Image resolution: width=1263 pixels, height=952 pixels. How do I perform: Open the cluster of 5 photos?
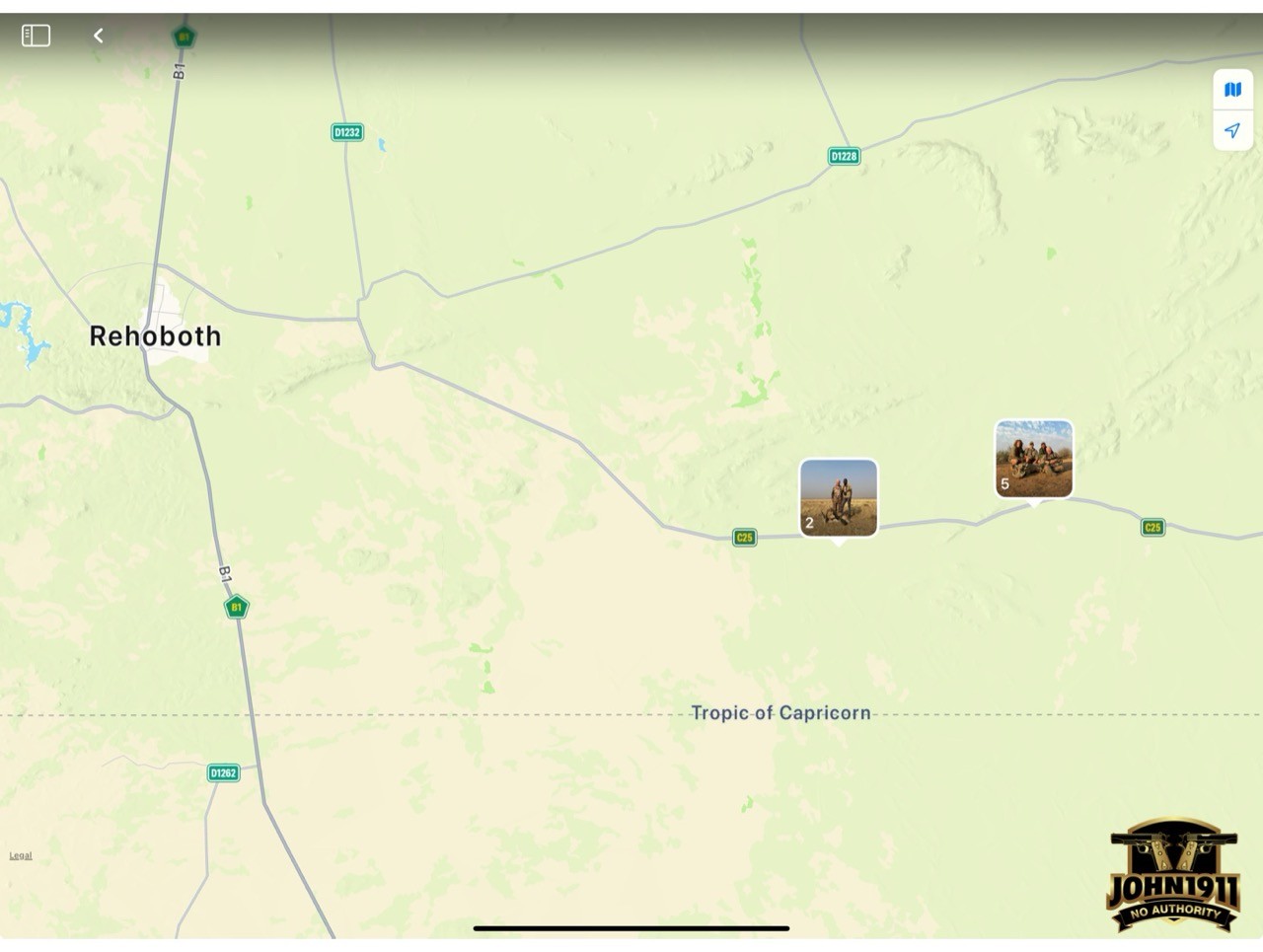1033,459
